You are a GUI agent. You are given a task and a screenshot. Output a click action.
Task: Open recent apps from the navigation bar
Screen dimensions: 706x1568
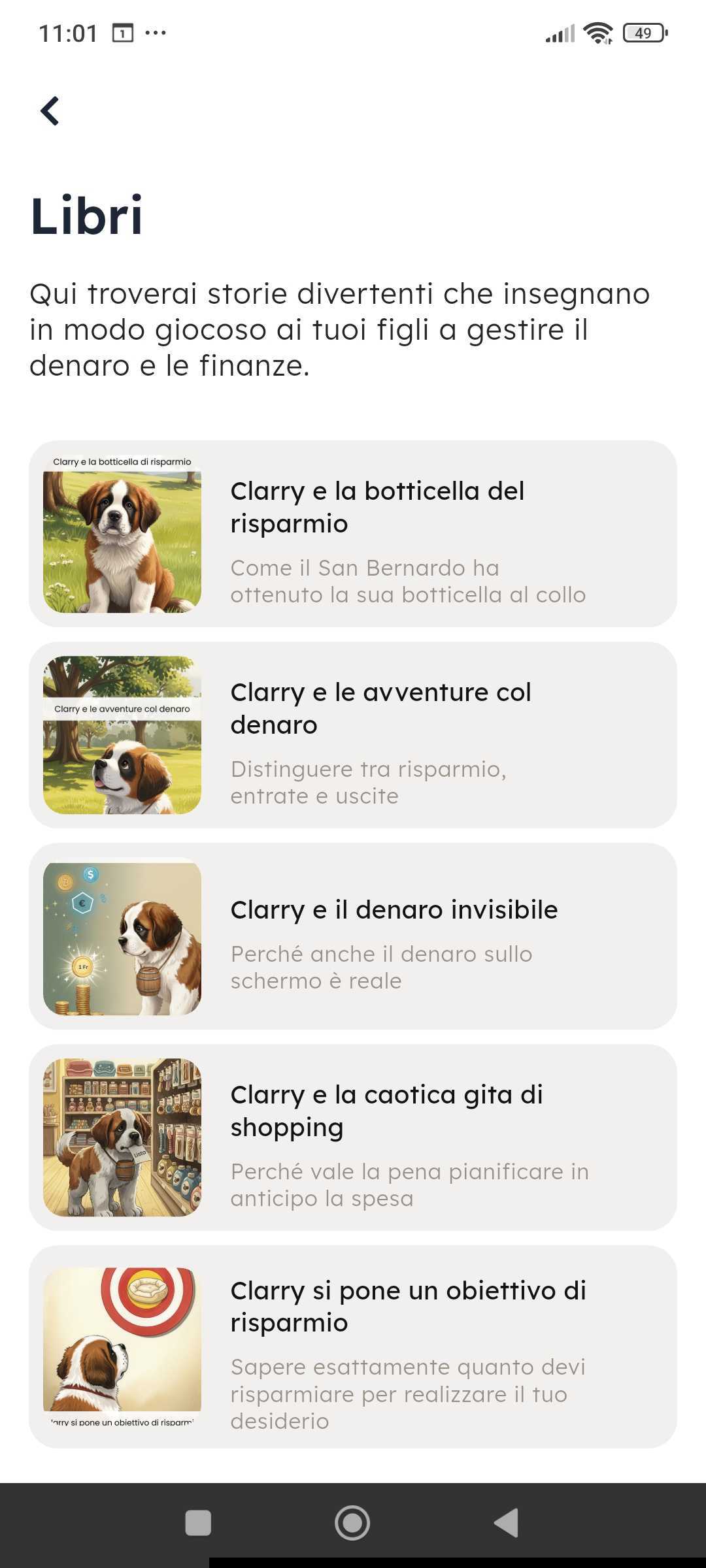(198, 1523)
